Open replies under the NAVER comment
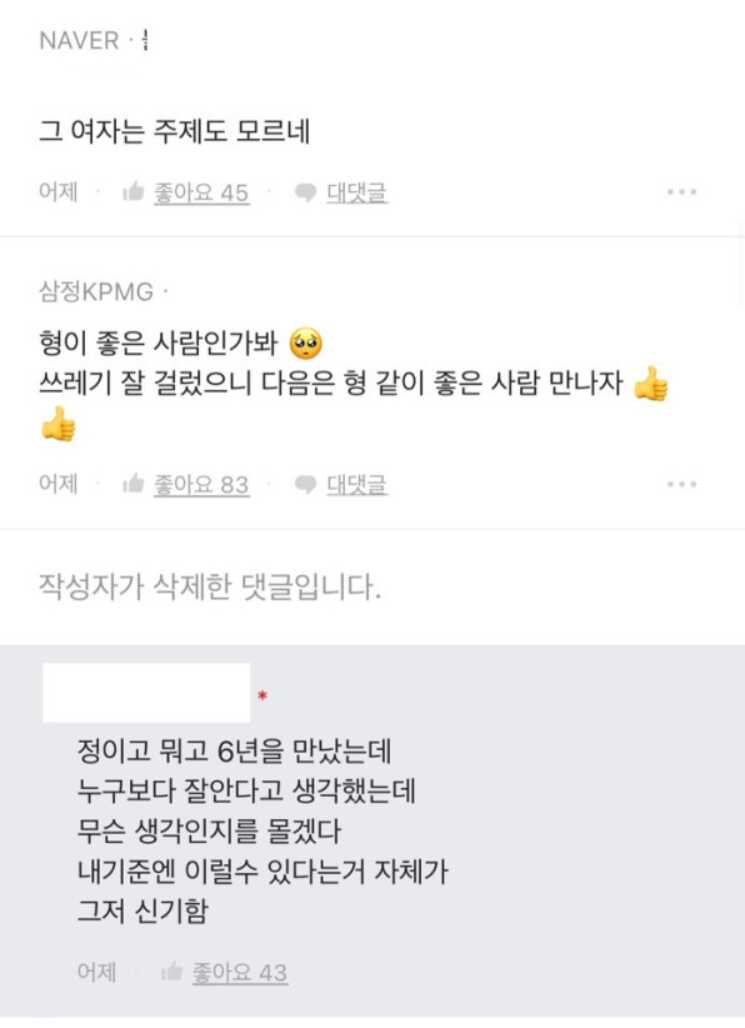The image size is (745, 1028). coord(342,193)
